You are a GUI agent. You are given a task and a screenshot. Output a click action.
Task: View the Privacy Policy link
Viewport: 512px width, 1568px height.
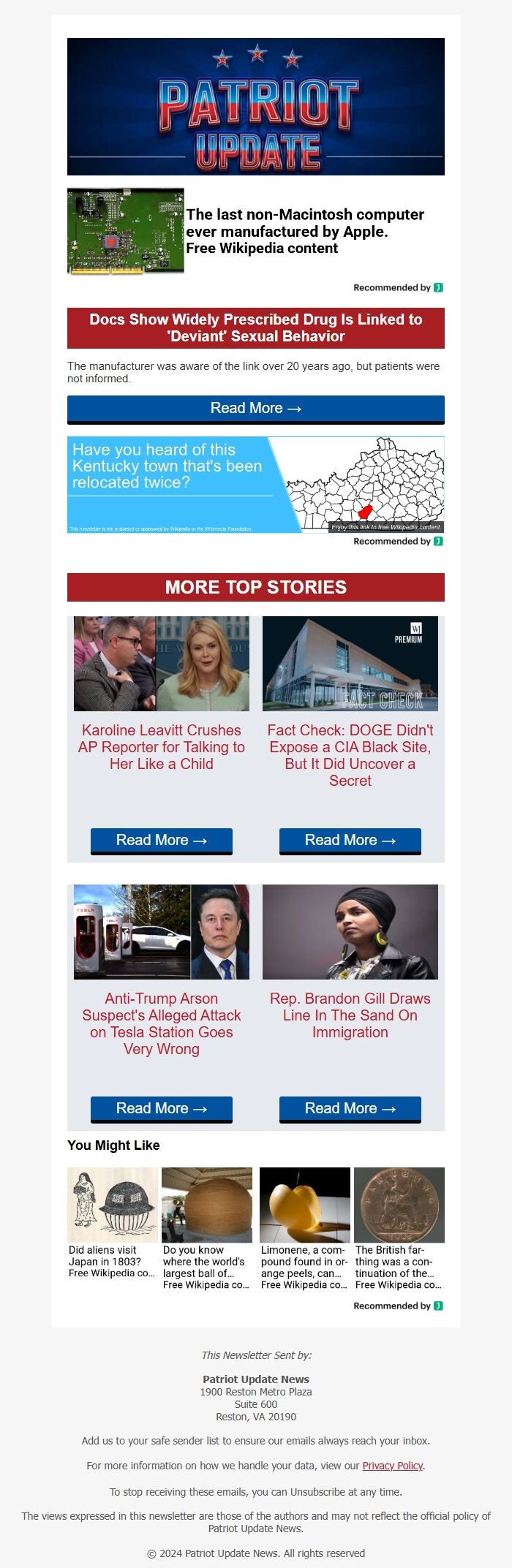click(393, 1466)
